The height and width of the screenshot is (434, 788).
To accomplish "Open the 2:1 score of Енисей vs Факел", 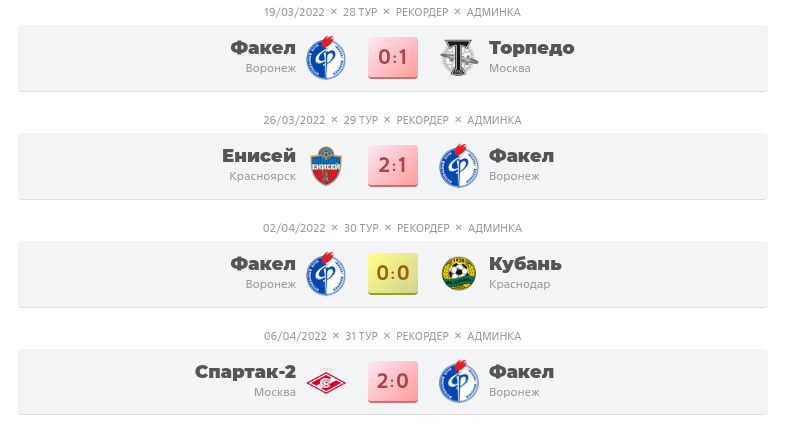I will 392,166.
